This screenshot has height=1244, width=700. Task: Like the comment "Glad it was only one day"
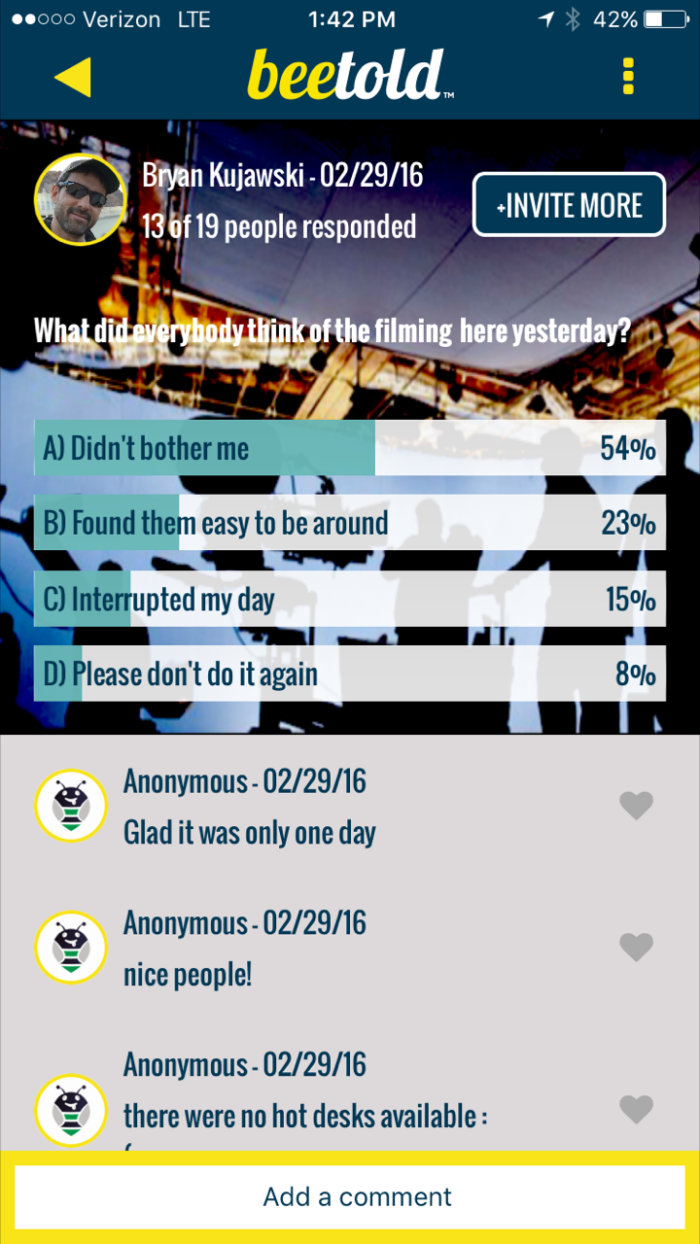pyautogui.click(x=636, y=805)
